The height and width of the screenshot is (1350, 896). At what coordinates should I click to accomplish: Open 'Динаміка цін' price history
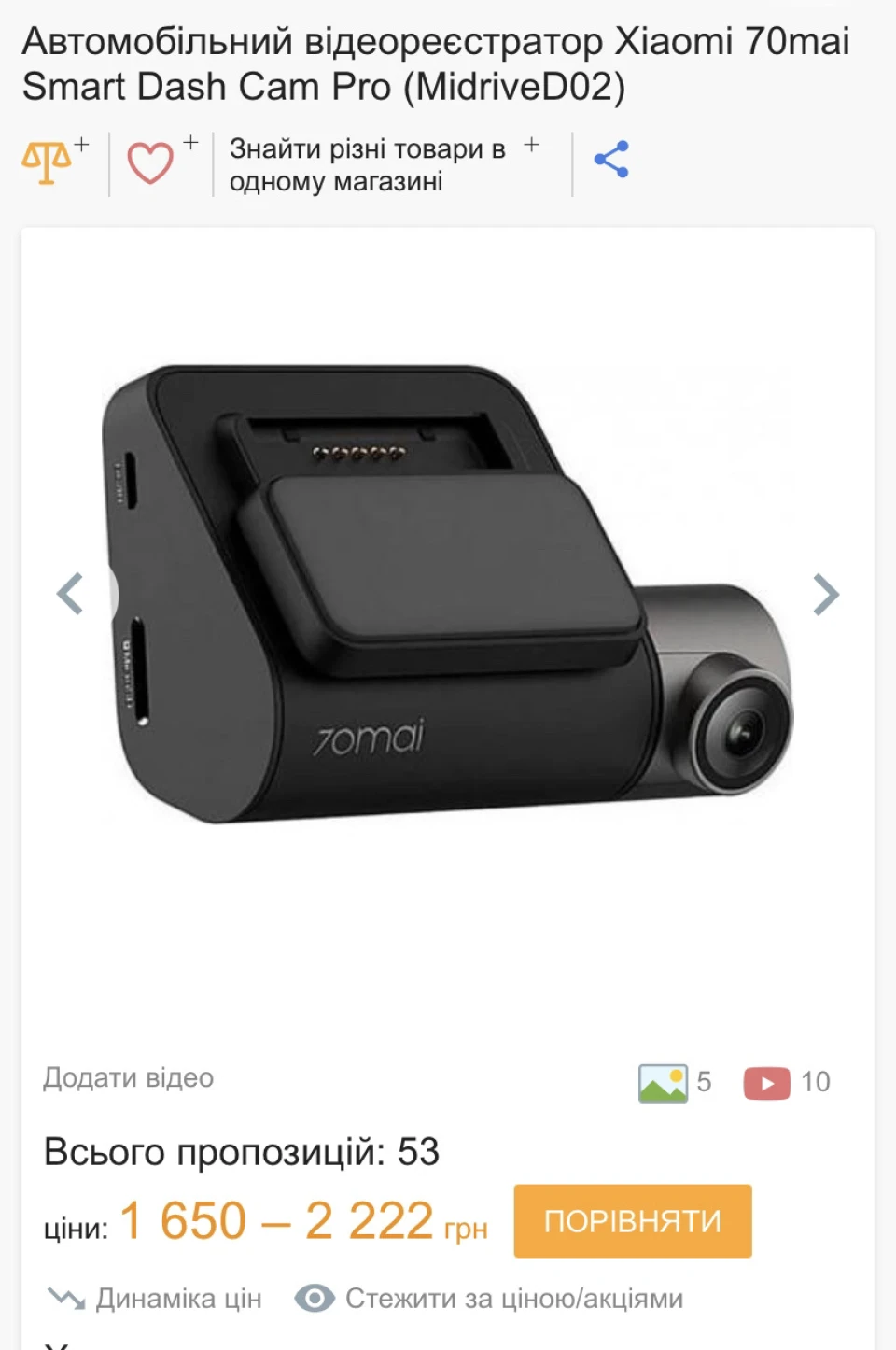155,1298
